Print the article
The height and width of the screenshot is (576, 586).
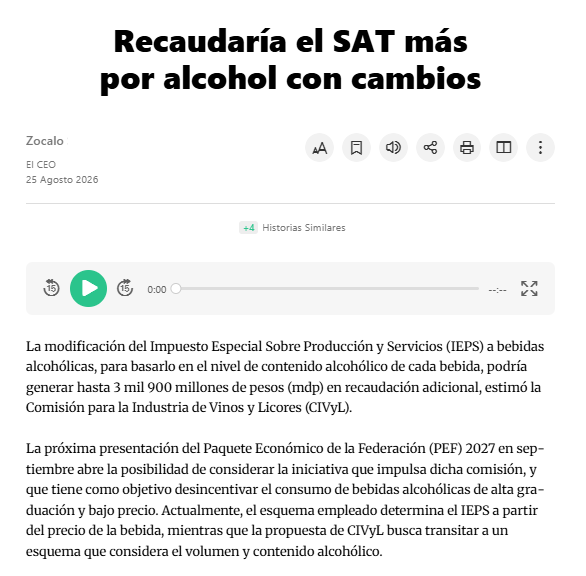pyautogui.click(x=467, y=148)
